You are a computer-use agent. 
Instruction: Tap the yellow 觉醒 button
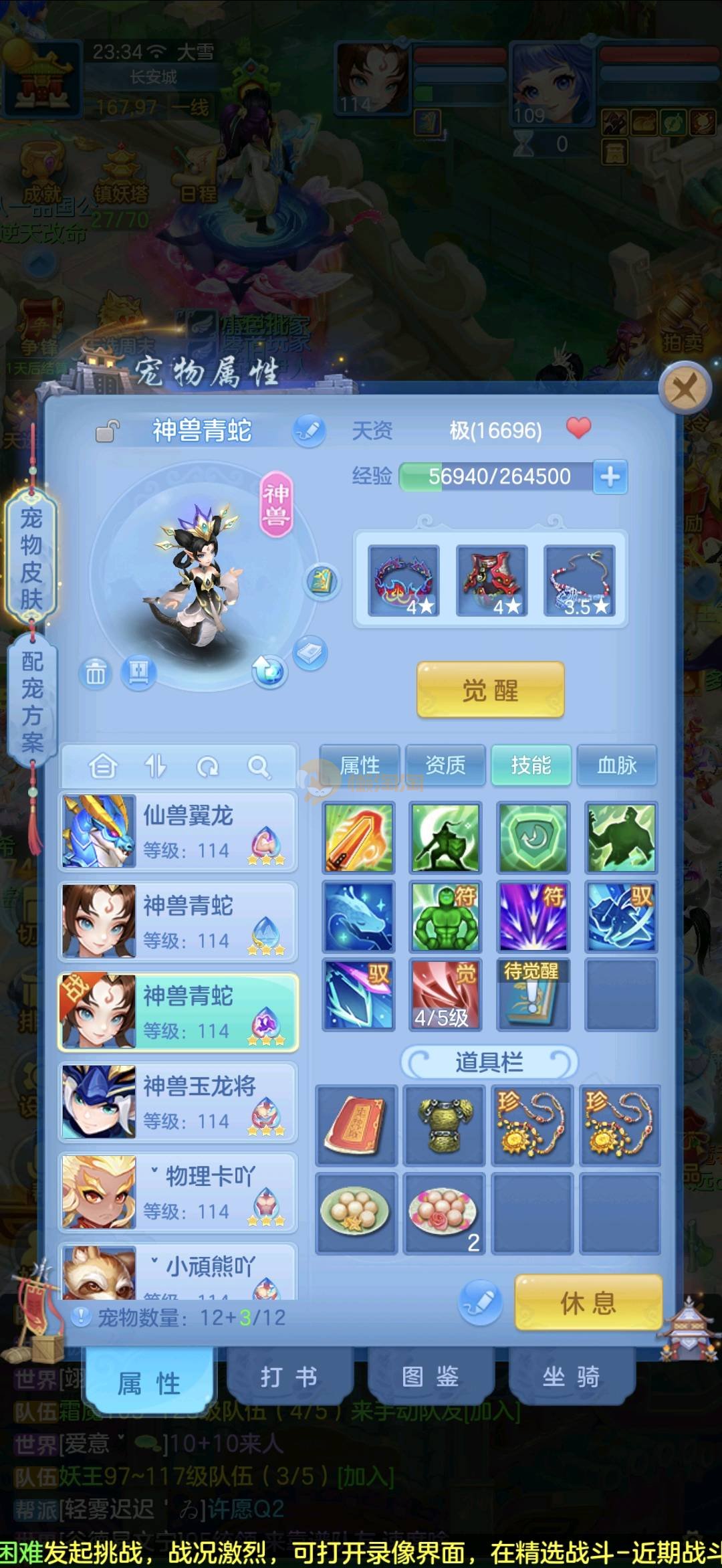click(x=490, y=690)
